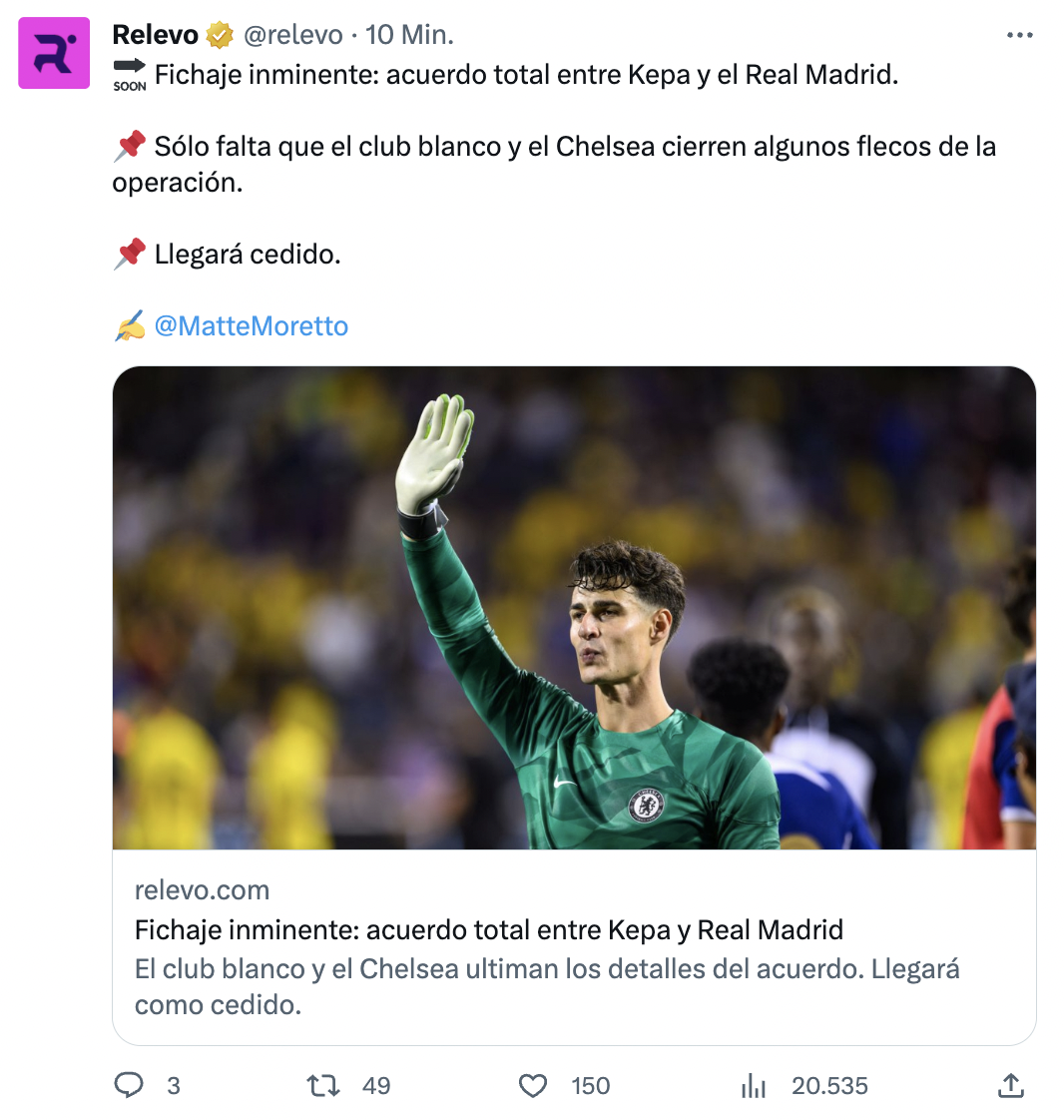The height and width of the screenshot is (1120, 1064).
Task: Reply to Relevo's tweet
Action: (129, 1085)
